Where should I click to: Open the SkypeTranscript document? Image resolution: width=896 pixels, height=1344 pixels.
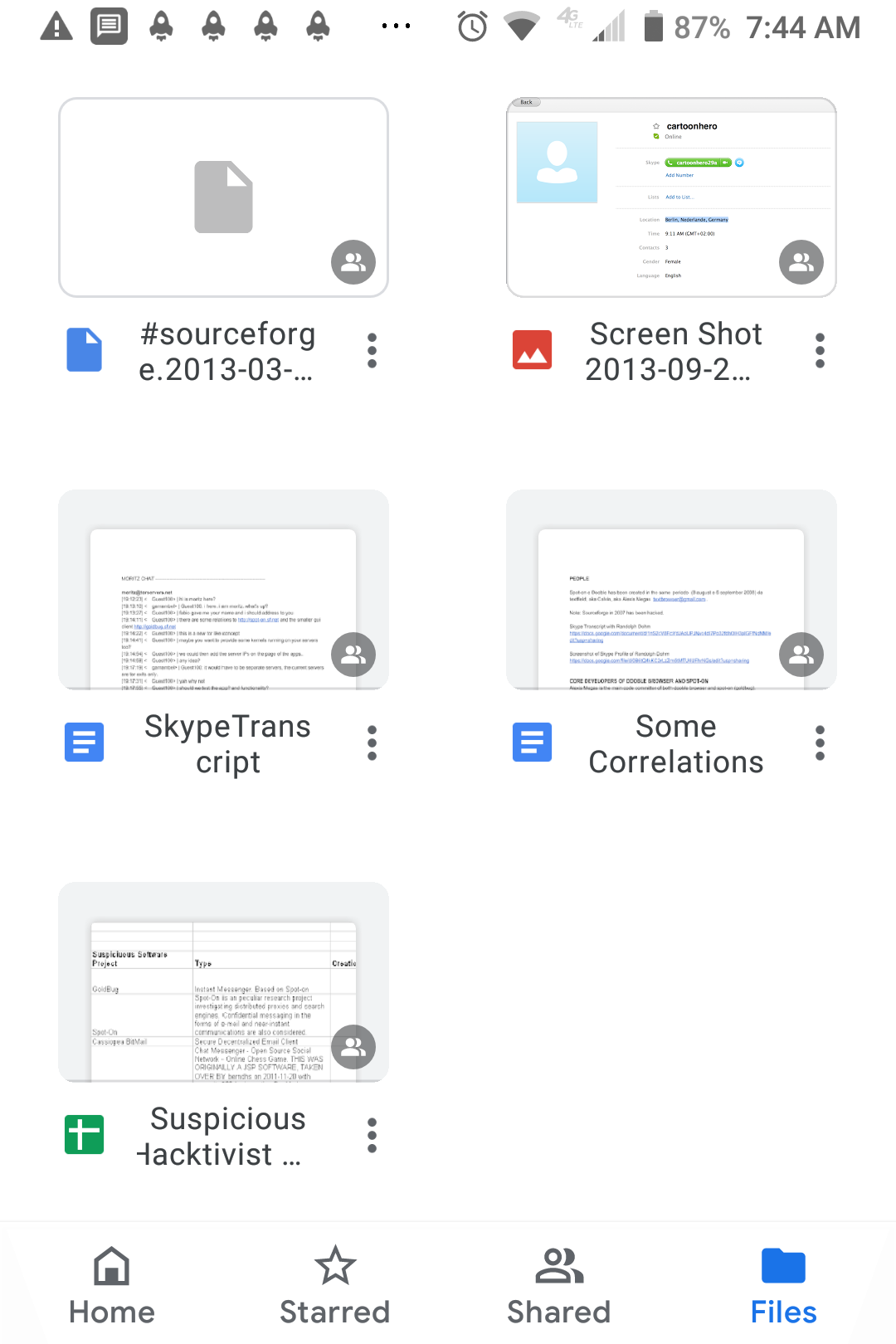pyautogui.click(x=223, y=590)
